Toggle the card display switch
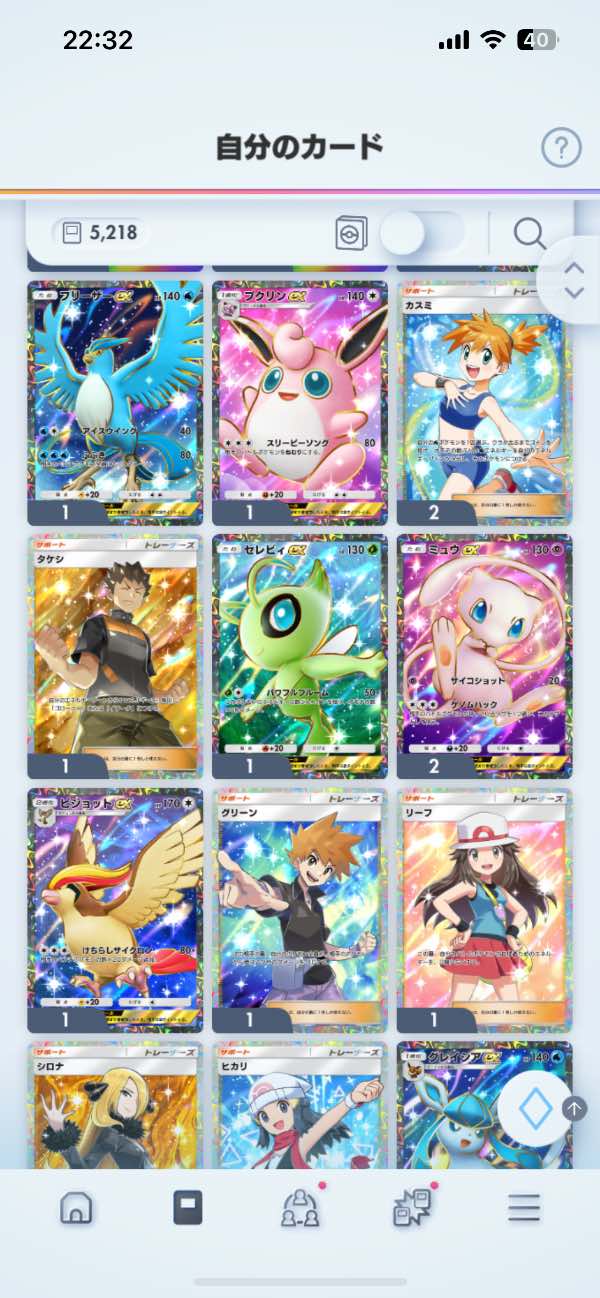Screen dimensions: 600x1298 pos(420,233)
